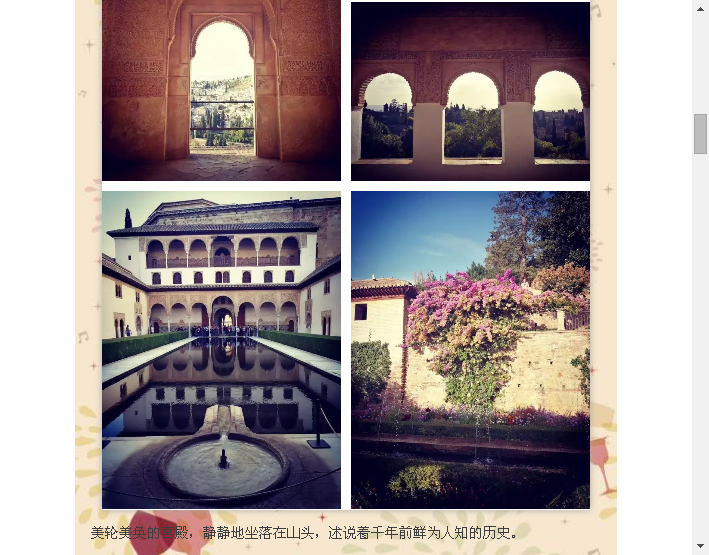Screen dimensions: 709x555
Task: Open the pink flowering garden photo
Action: [x=470, y=350]
